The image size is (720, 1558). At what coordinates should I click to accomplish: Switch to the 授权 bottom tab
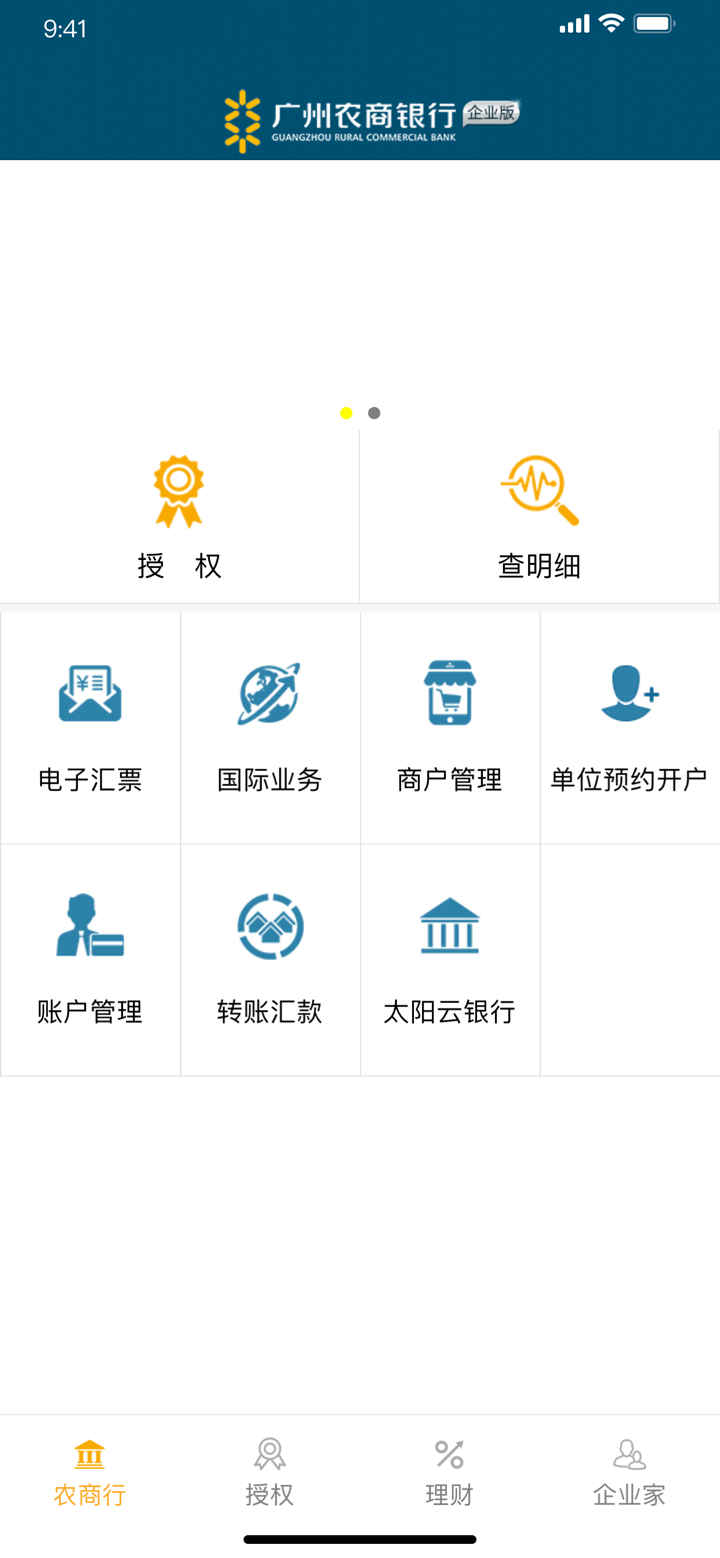269,1470
